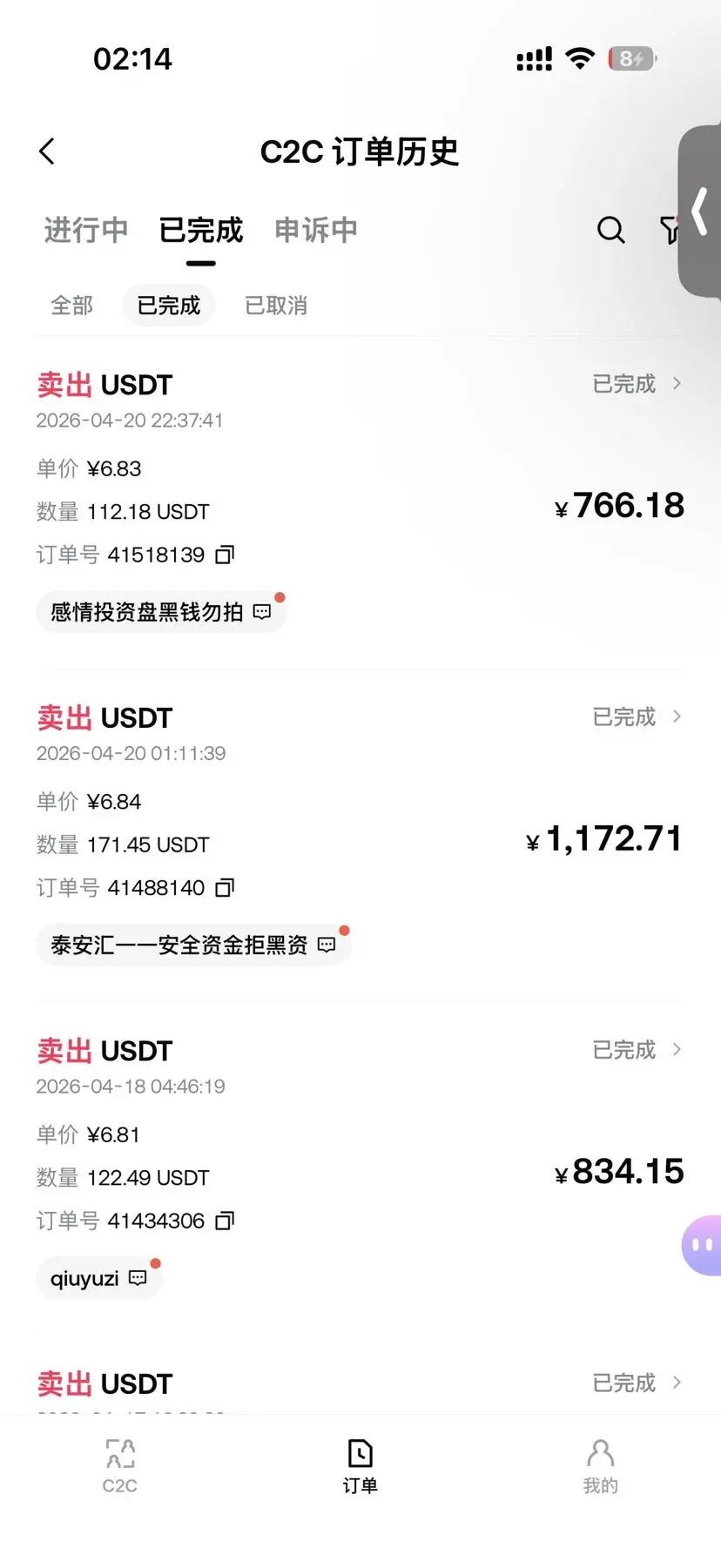Image resolution: width=721 pixels, height=1568 pixels.
Task: Tap the purple floating assistant bubble
Action: point(701,1245)
